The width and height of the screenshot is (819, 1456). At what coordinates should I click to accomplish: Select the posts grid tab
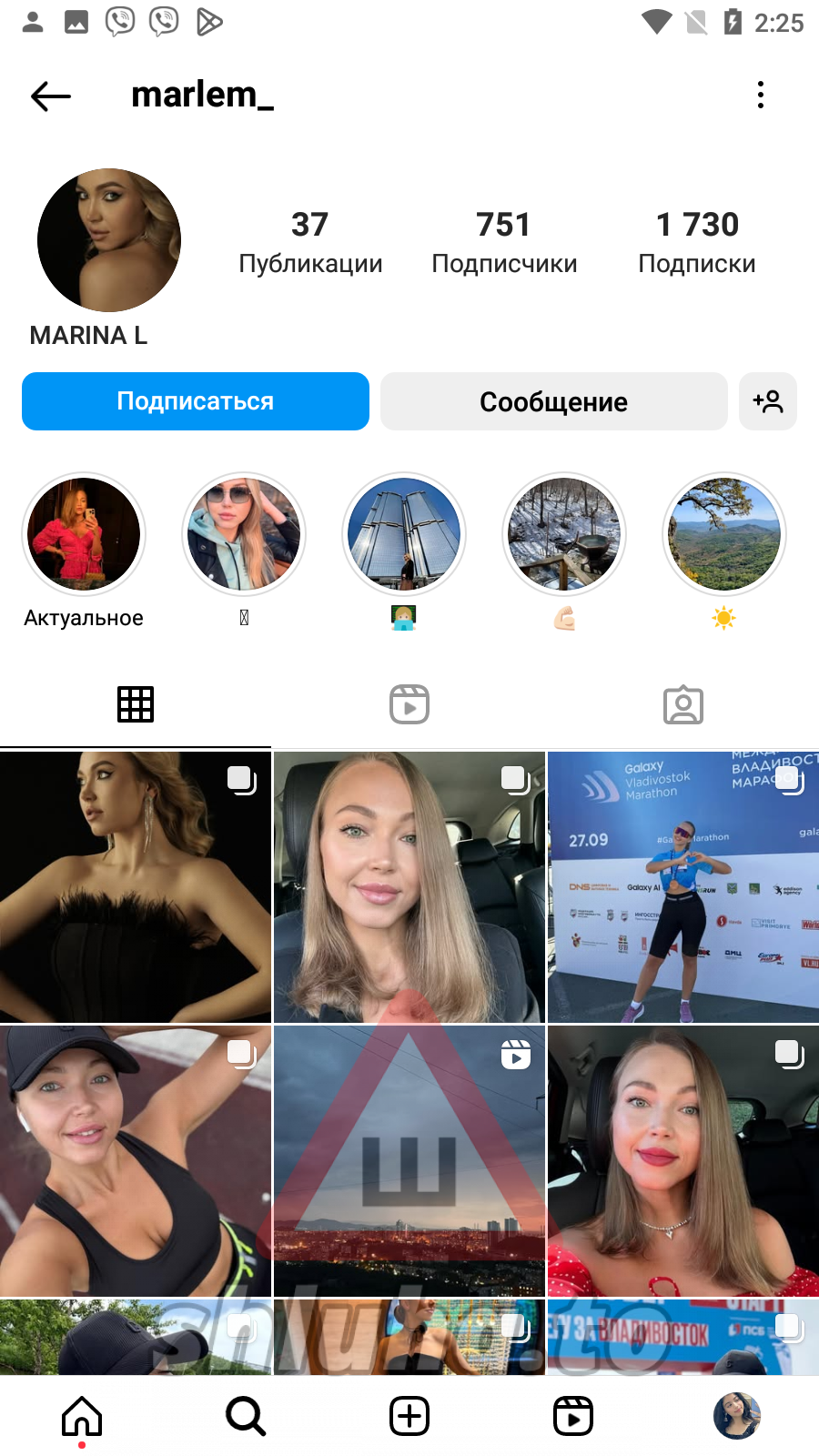tap(136, 704)
